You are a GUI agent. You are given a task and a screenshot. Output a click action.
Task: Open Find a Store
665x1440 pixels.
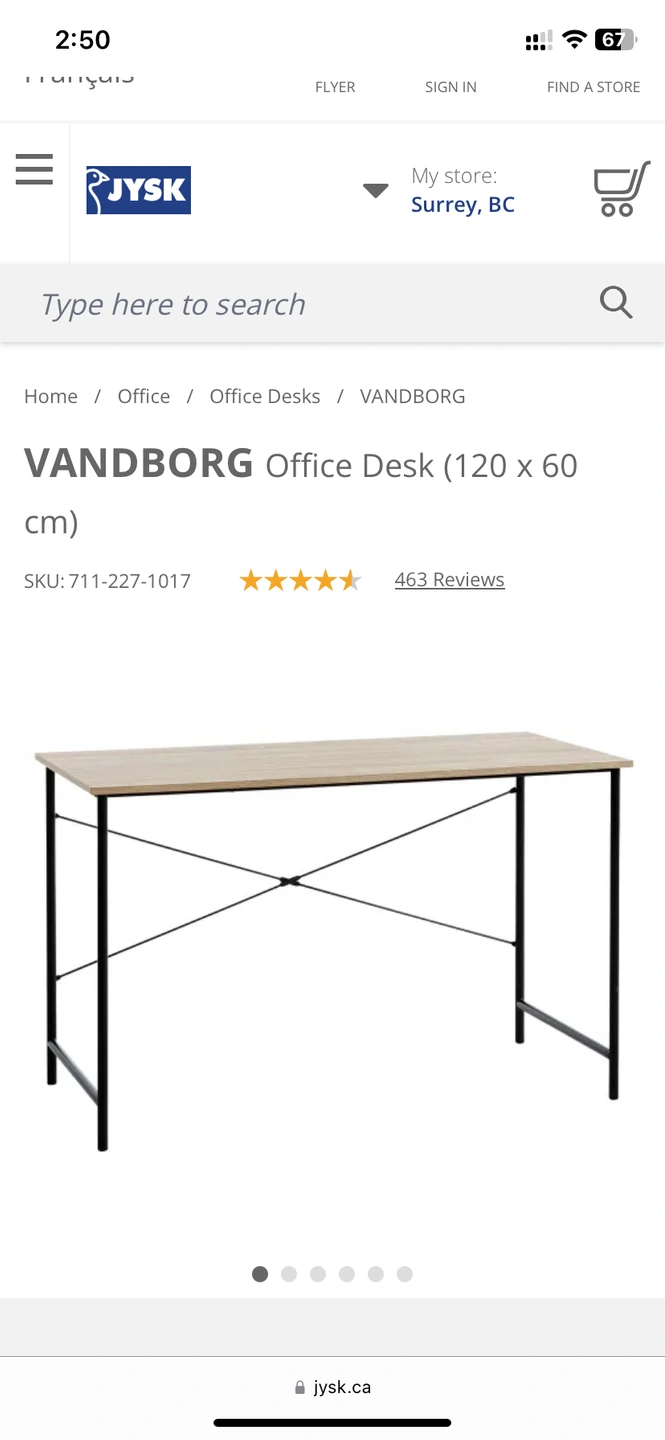coord(593,87)
